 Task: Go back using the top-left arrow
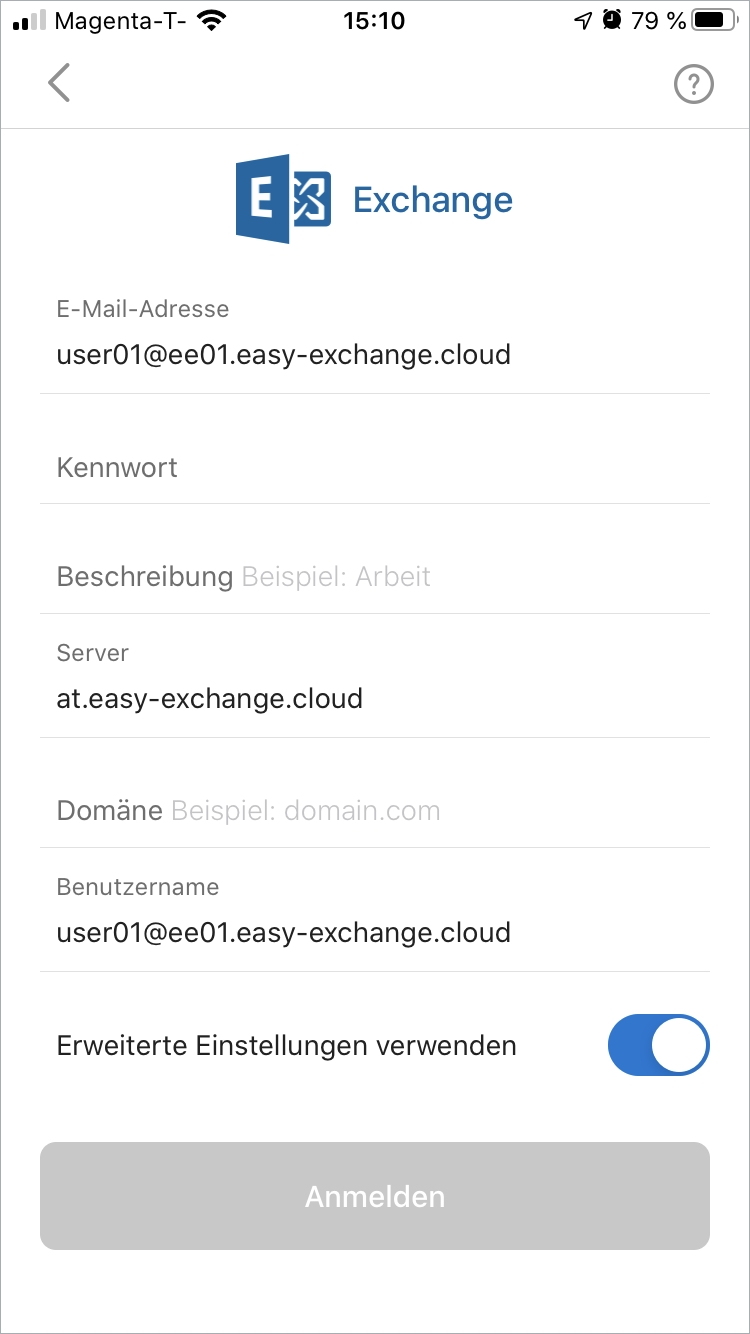tap(59, 83)
